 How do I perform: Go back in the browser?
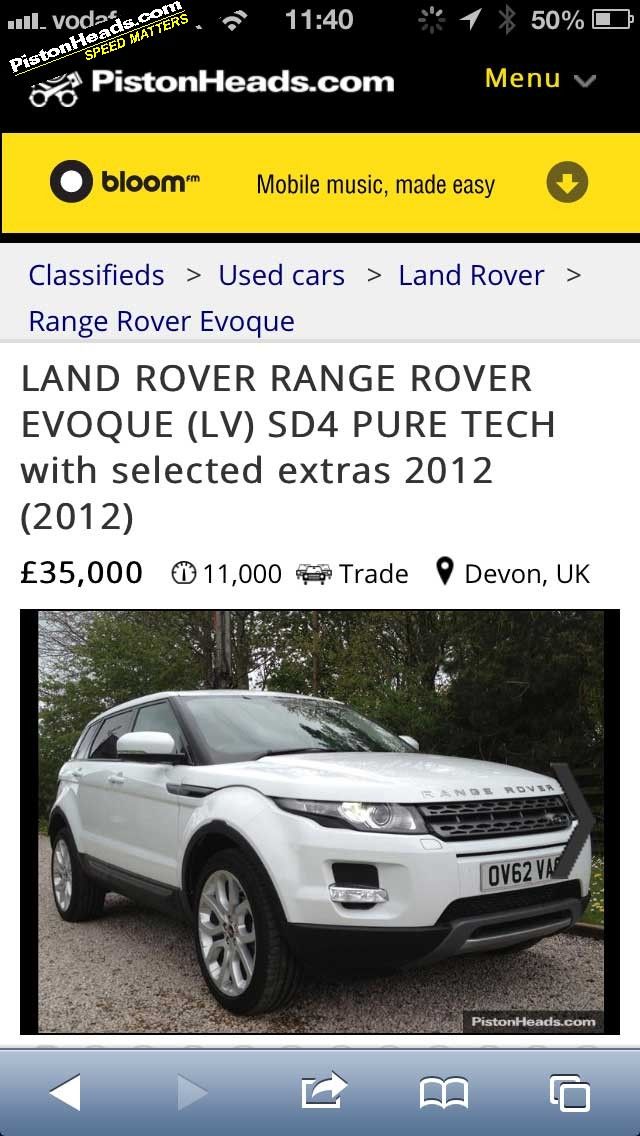65,1092
